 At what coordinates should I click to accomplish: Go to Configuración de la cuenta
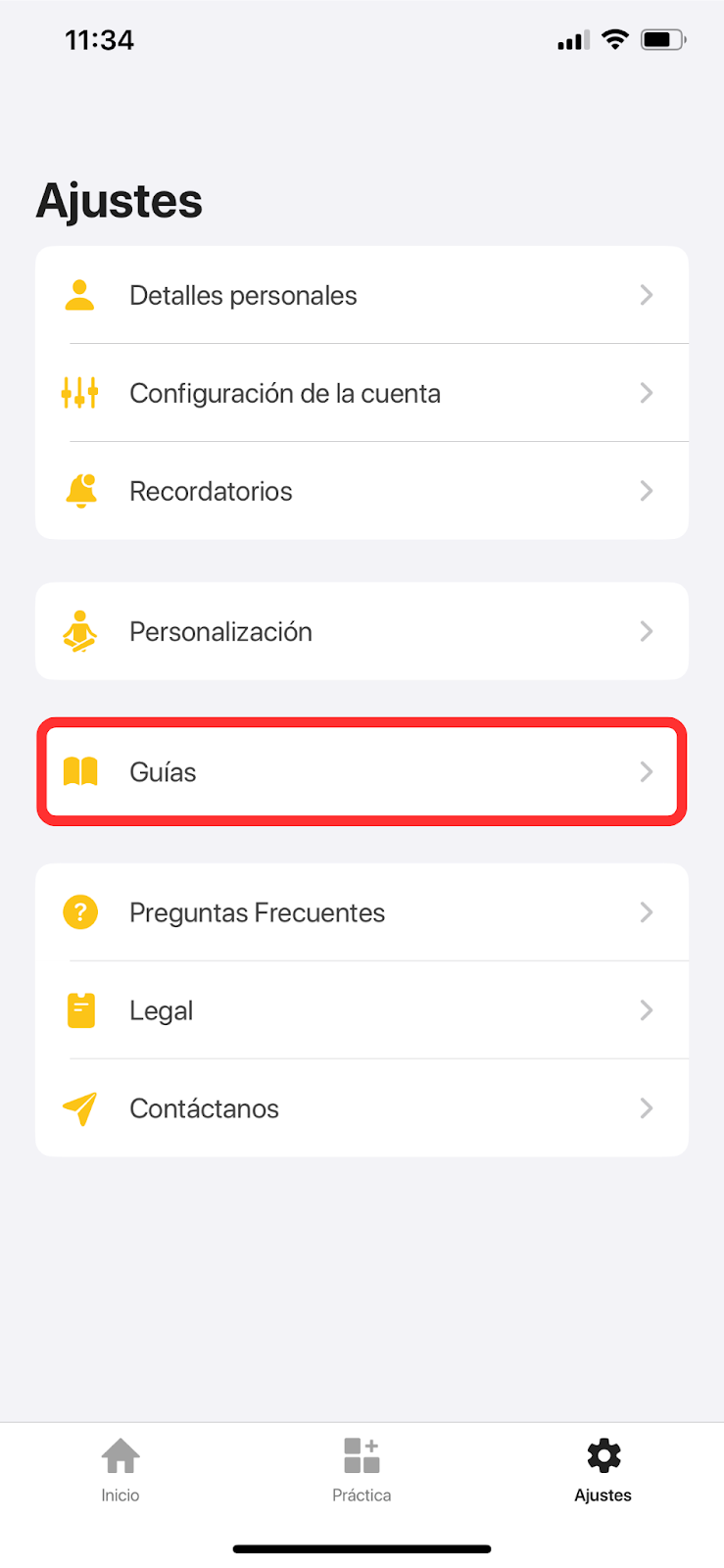coord(361,393)
